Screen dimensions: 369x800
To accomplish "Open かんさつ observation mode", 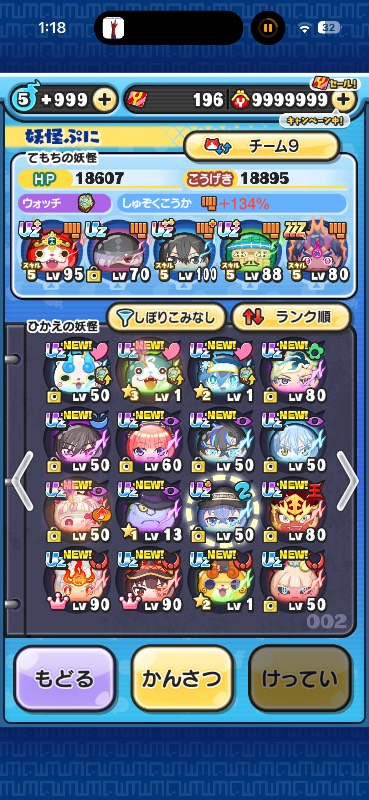I will point(182,679).
